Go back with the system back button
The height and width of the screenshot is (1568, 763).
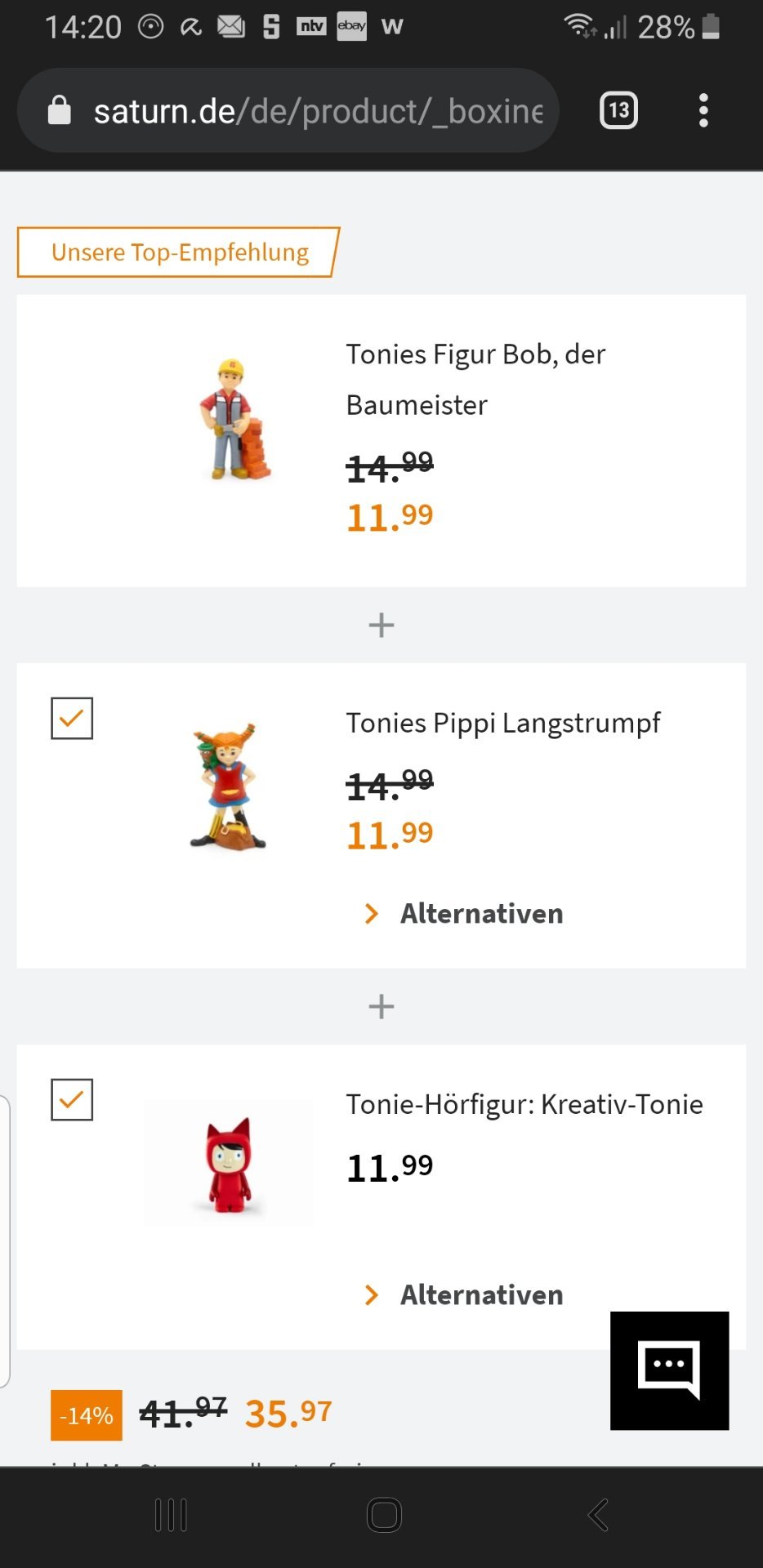pyautogui.click(x=598, y=1515)
